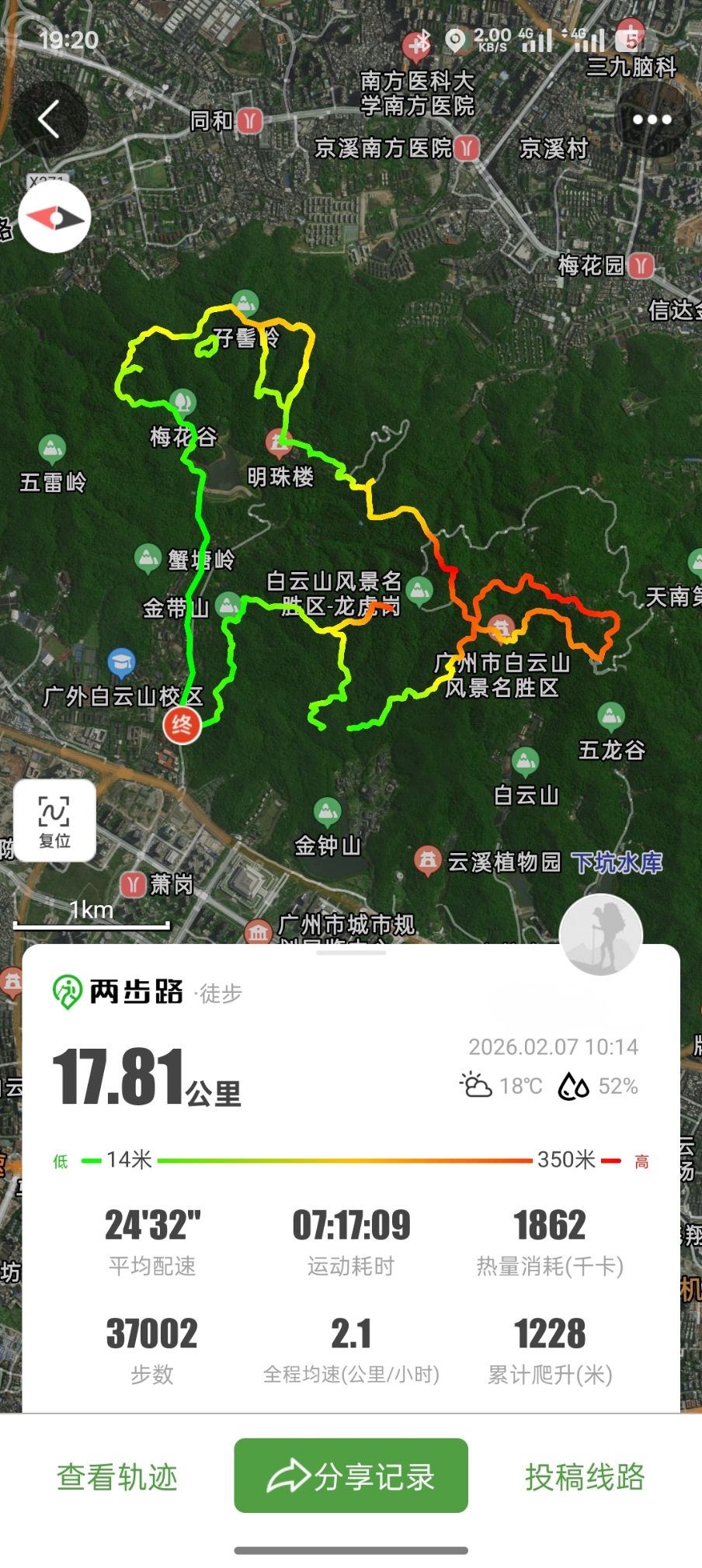
Task: Expand the panel using its drag handle
Action: coord(351,952)
